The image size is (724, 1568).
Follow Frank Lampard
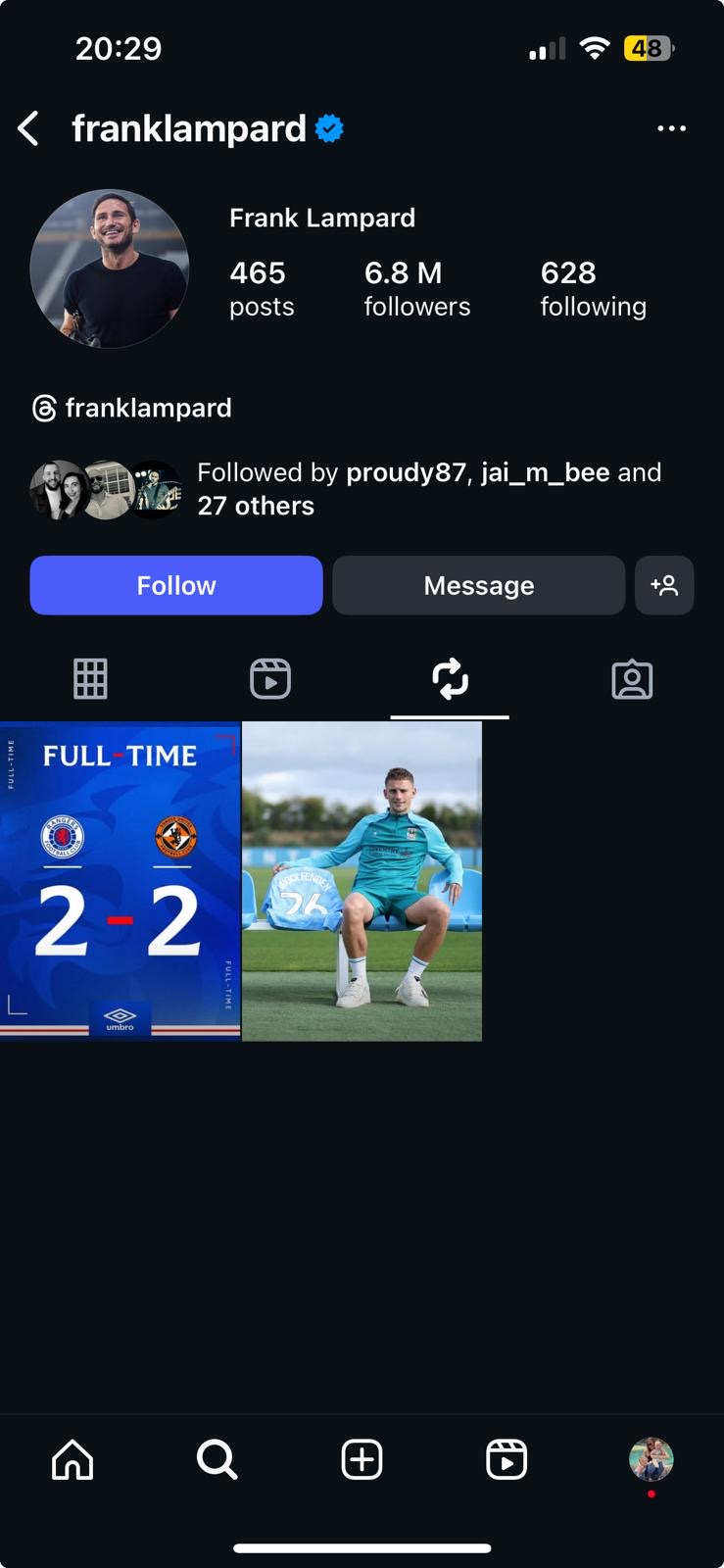[x=176, y=585]
